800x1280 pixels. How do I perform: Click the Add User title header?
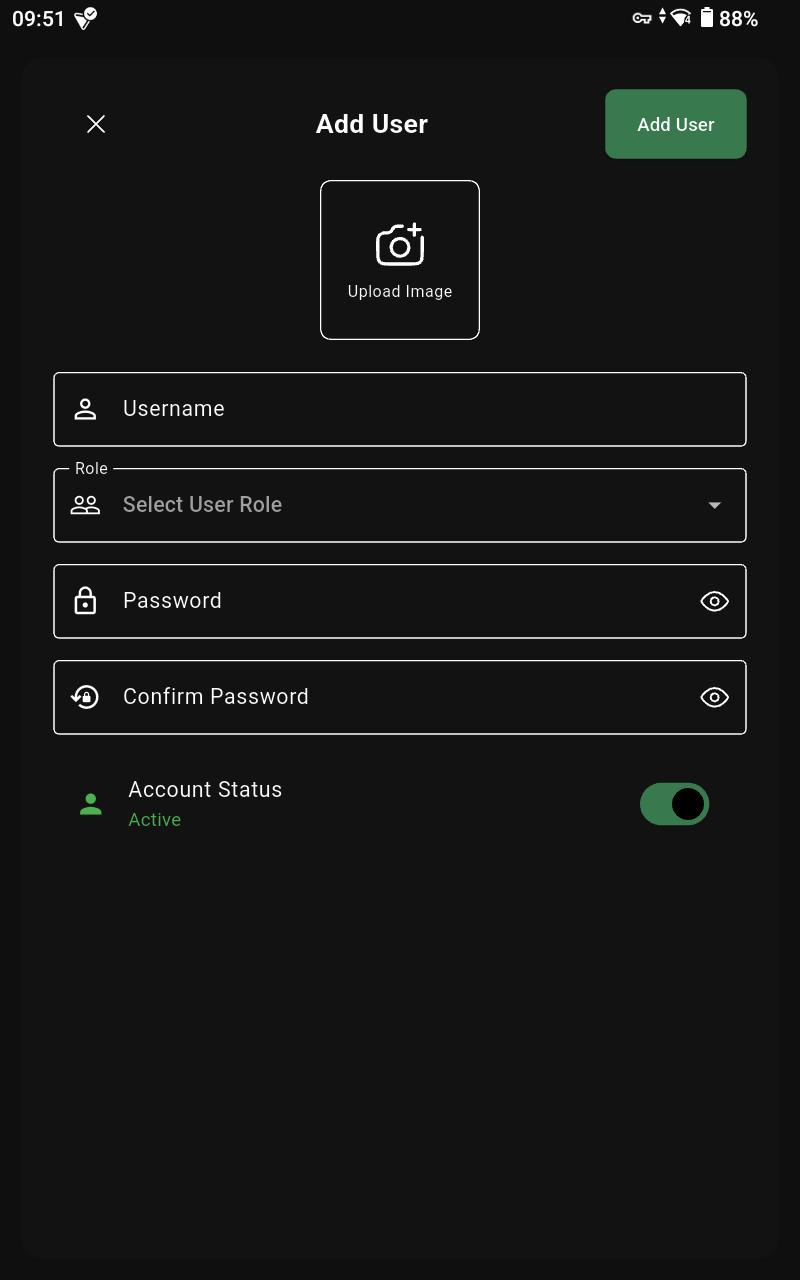pyautogui.click(x=371, y=124)
